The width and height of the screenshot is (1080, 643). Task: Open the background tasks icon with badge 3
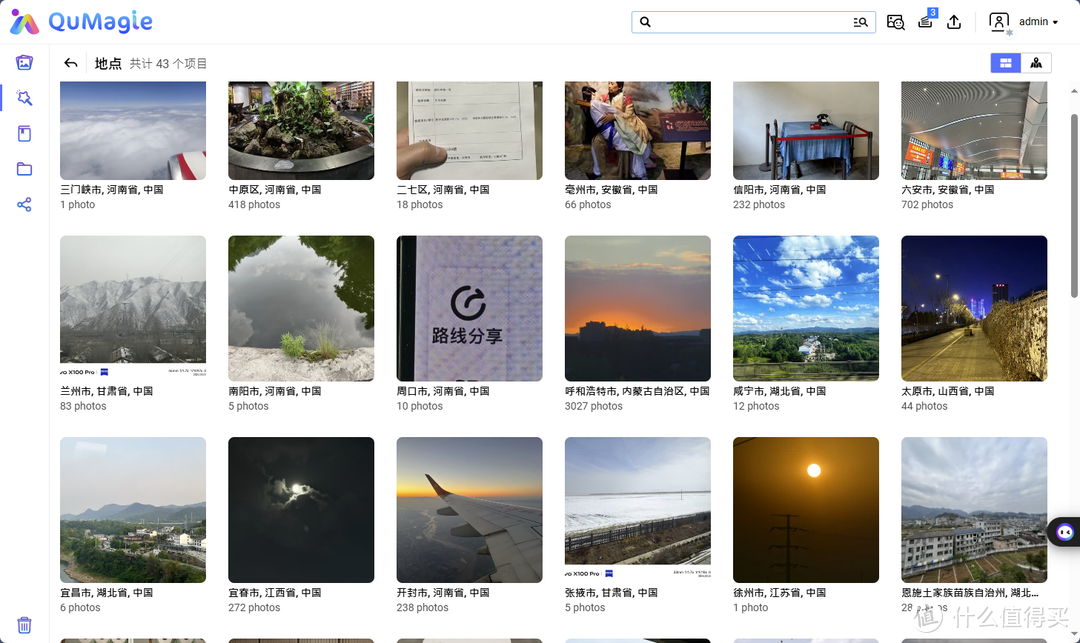point(925,22)
